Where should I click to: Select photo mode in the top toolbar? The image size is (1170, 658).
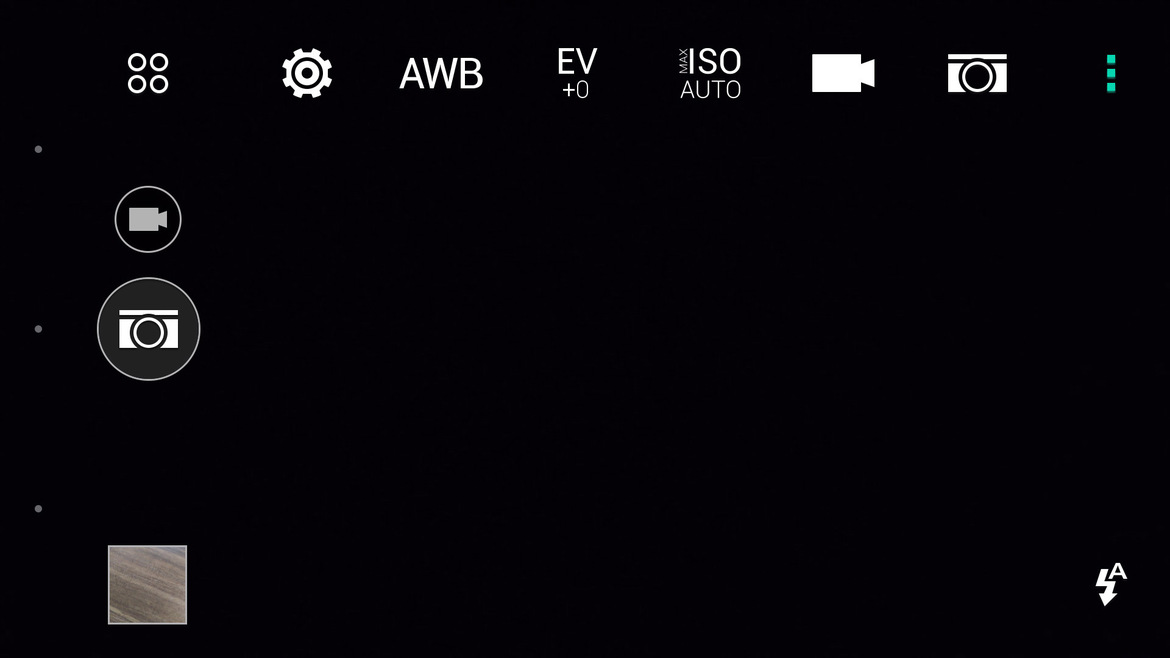pos(977,74)
